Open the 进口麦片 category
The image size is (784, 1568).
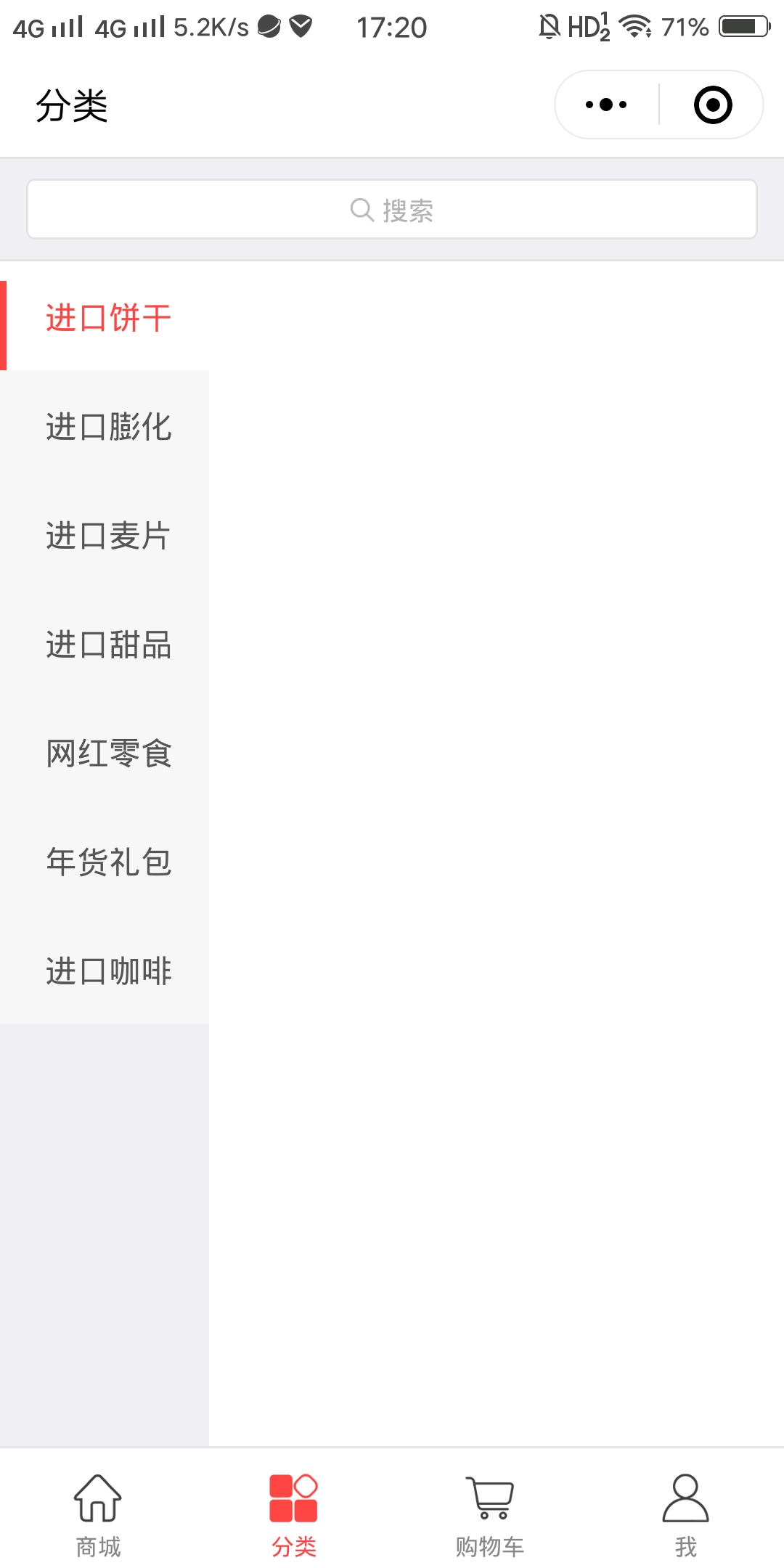[x=107, y=536]
